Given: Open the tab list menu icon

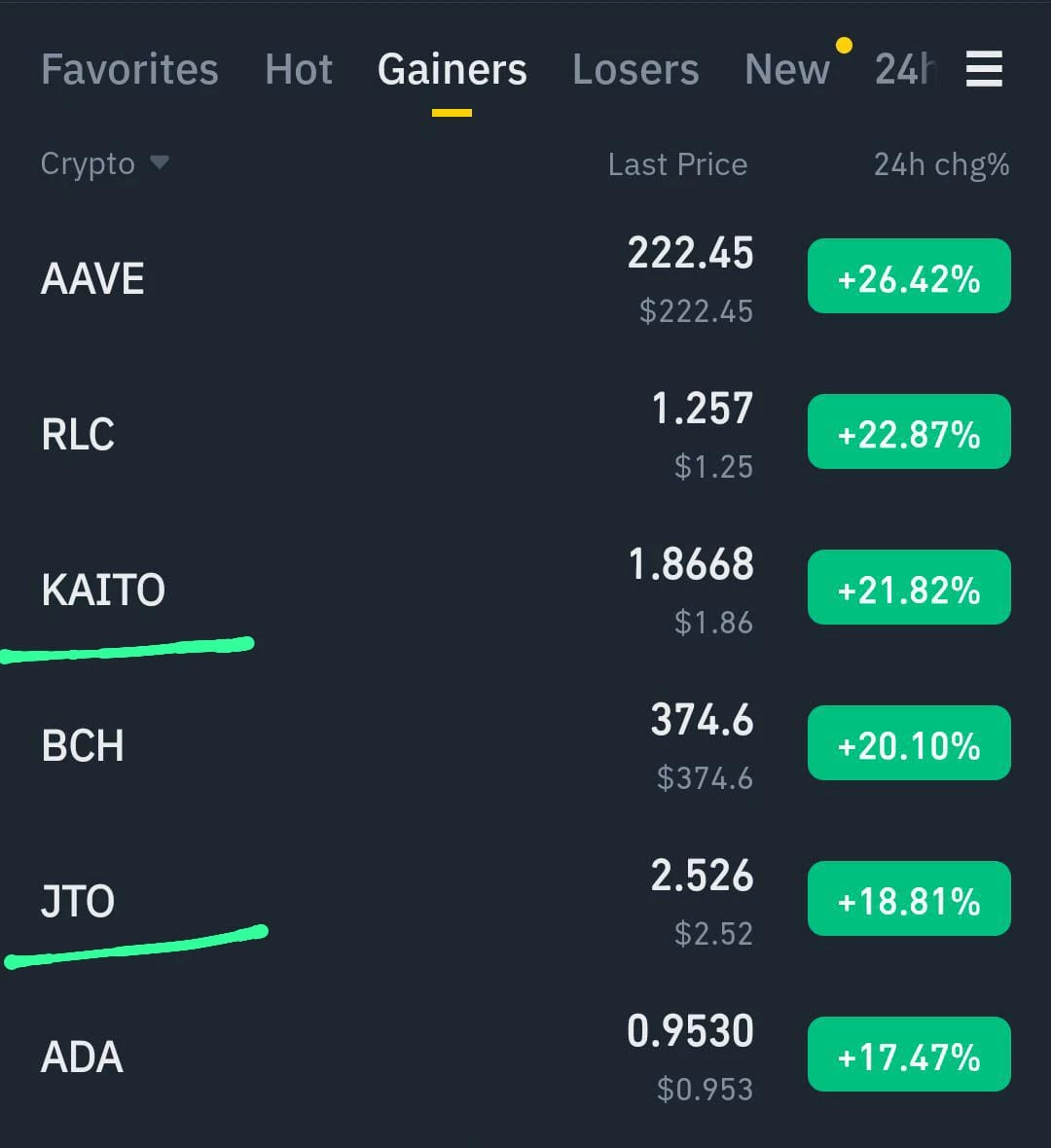Looking at the screenshot, I should tap(984, 69).
